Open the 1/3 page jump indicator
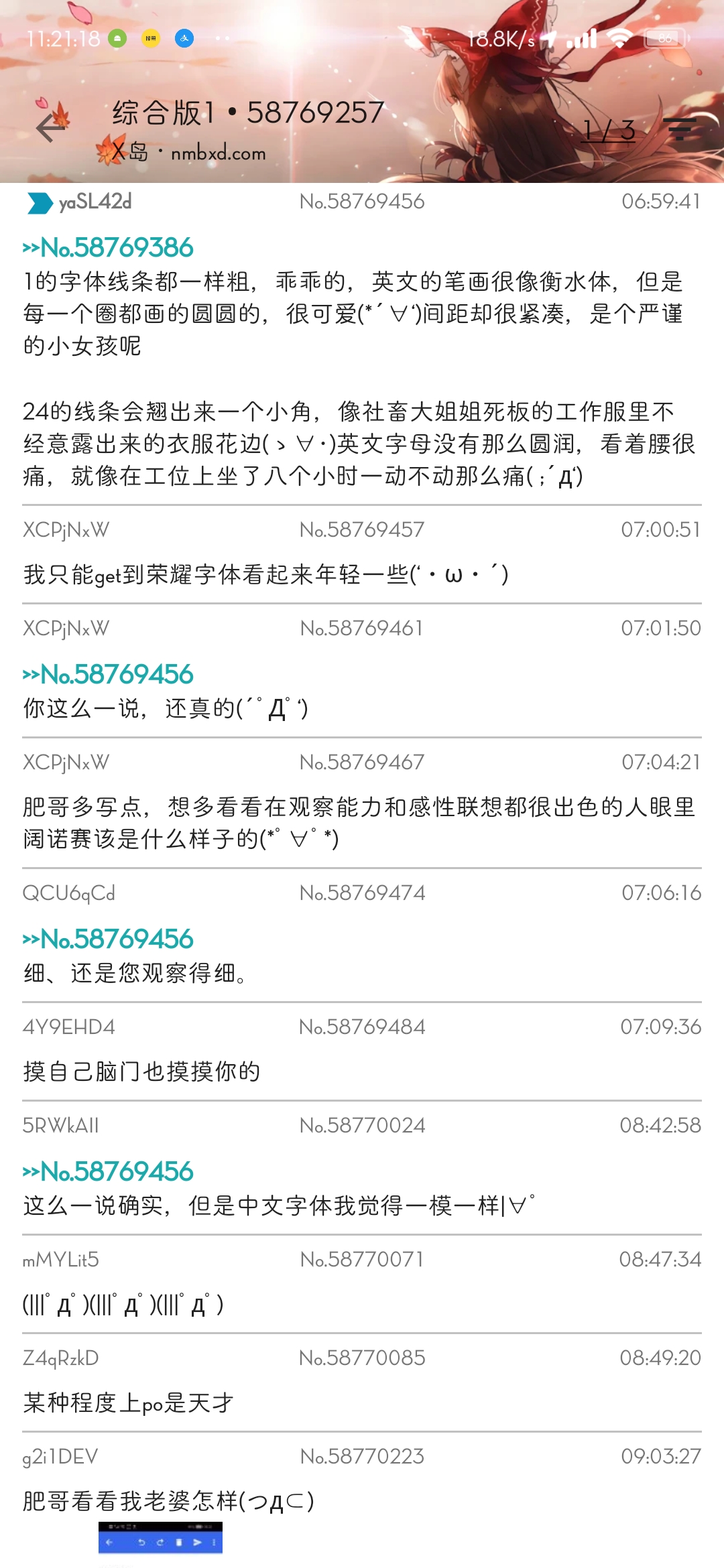 tap(608, 130)
